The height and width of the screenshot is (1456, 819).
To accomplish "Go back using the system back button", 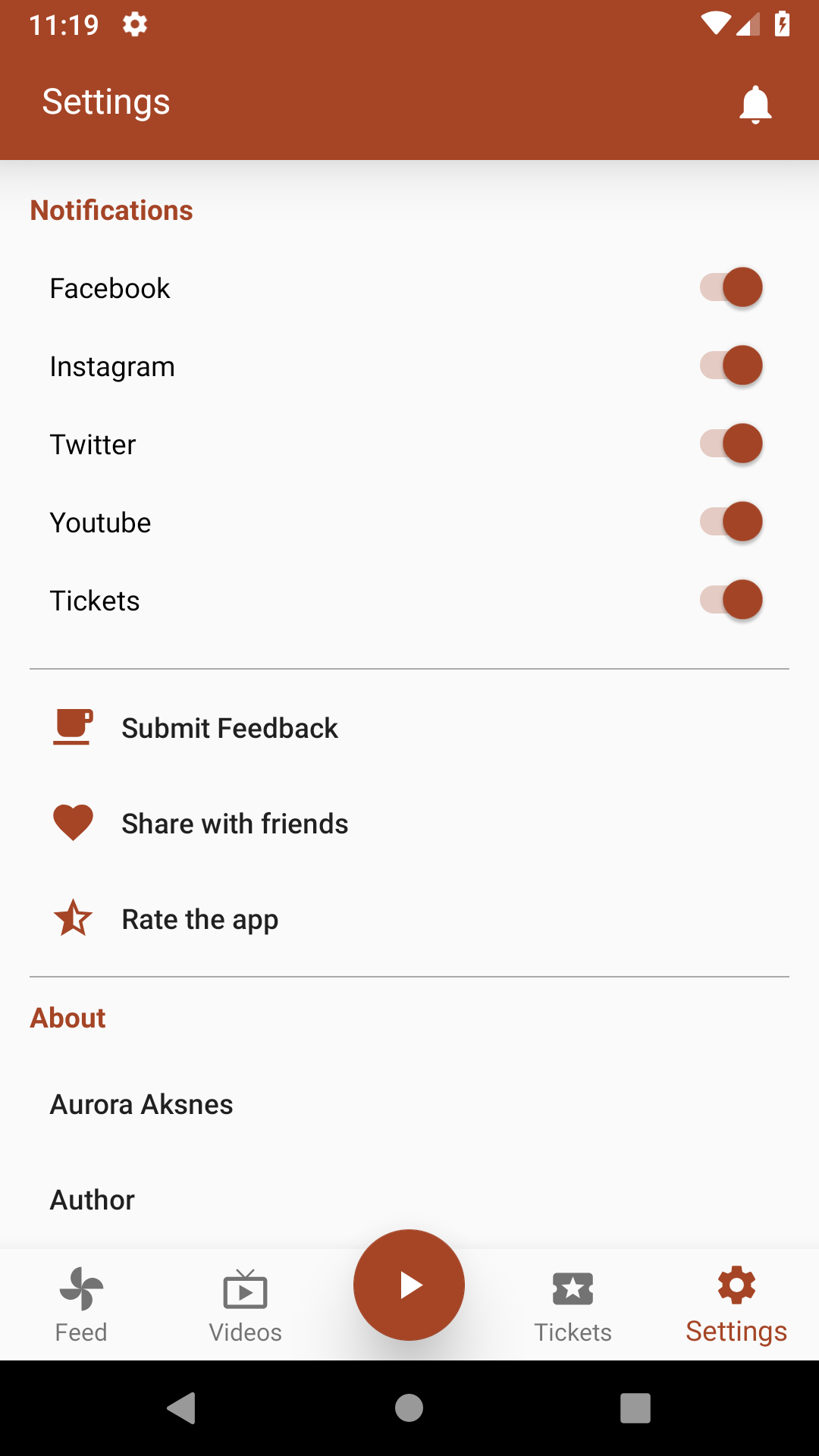I will pyautogui.click(x=182, y=1408).
